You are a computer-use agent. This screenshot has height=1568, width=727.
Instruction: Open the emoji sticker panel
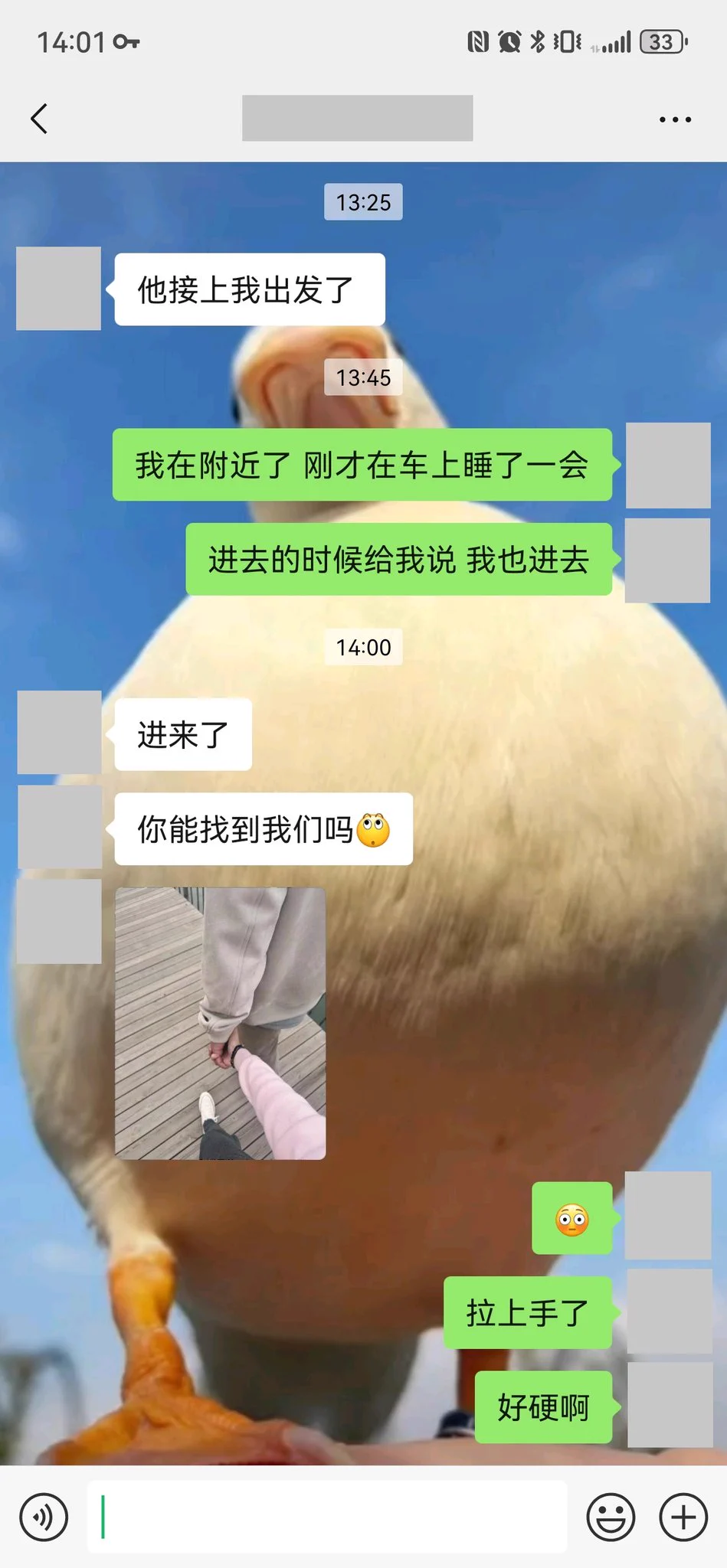(611, 1517)
